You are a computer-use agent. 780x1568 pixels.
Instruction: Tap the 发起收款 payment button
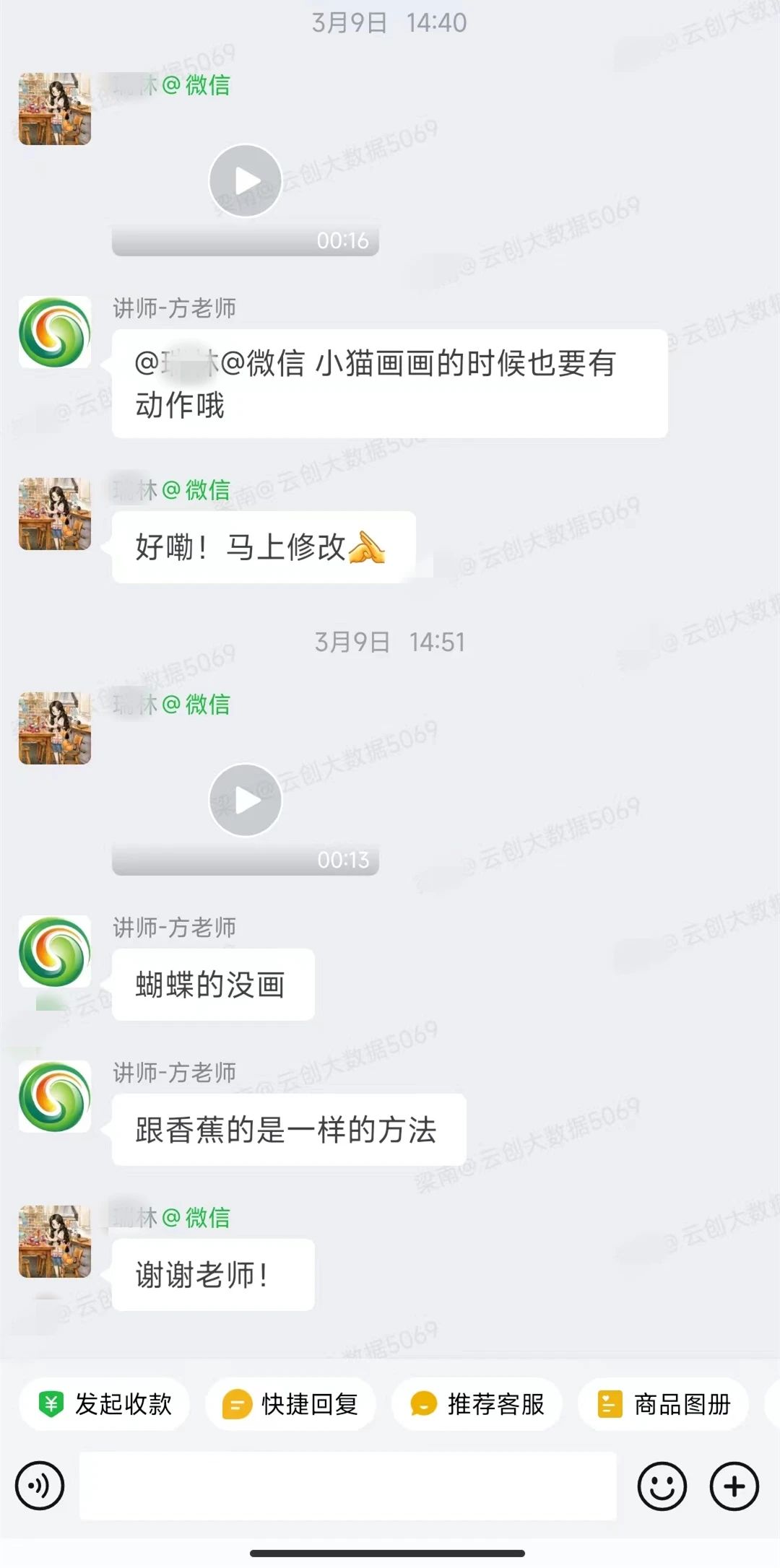(105, 1404)
